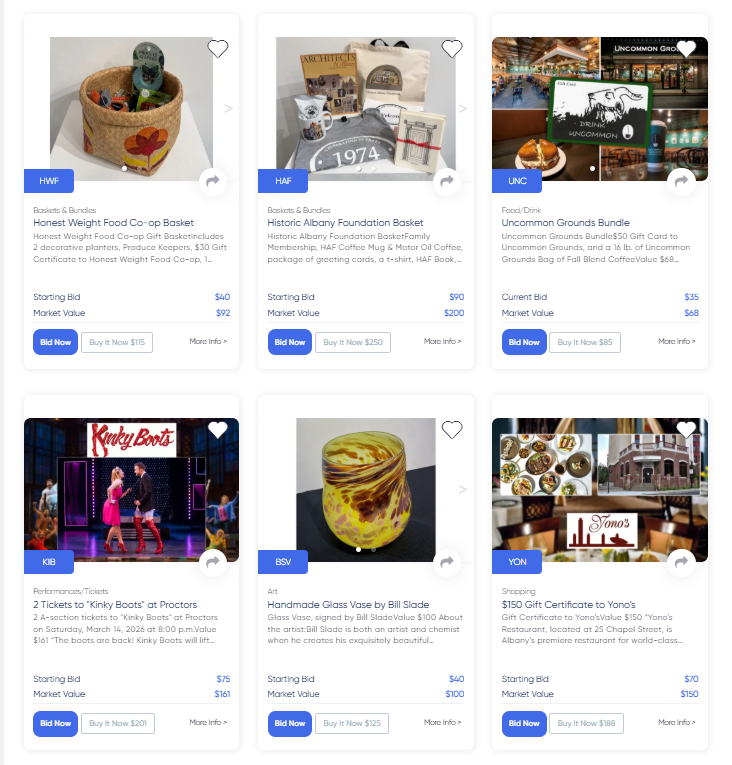
Task: Favorite the Kinky Boots tickets item
Action: 218,429
